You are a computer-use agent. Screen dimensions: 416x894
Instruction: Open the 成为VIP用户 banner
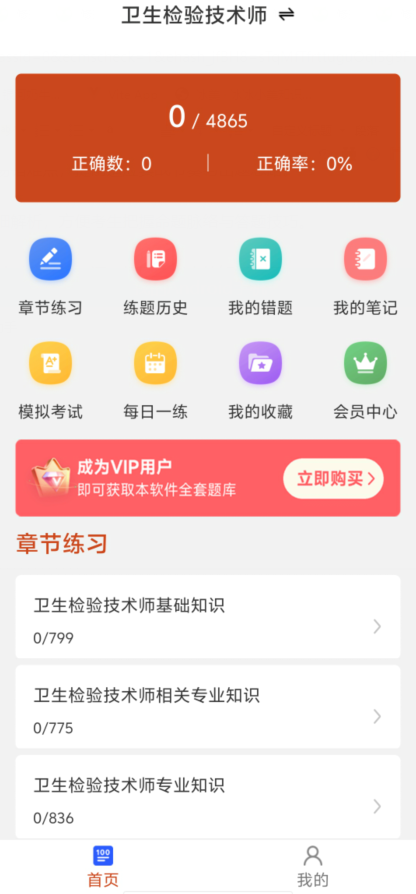click(208, 478)
